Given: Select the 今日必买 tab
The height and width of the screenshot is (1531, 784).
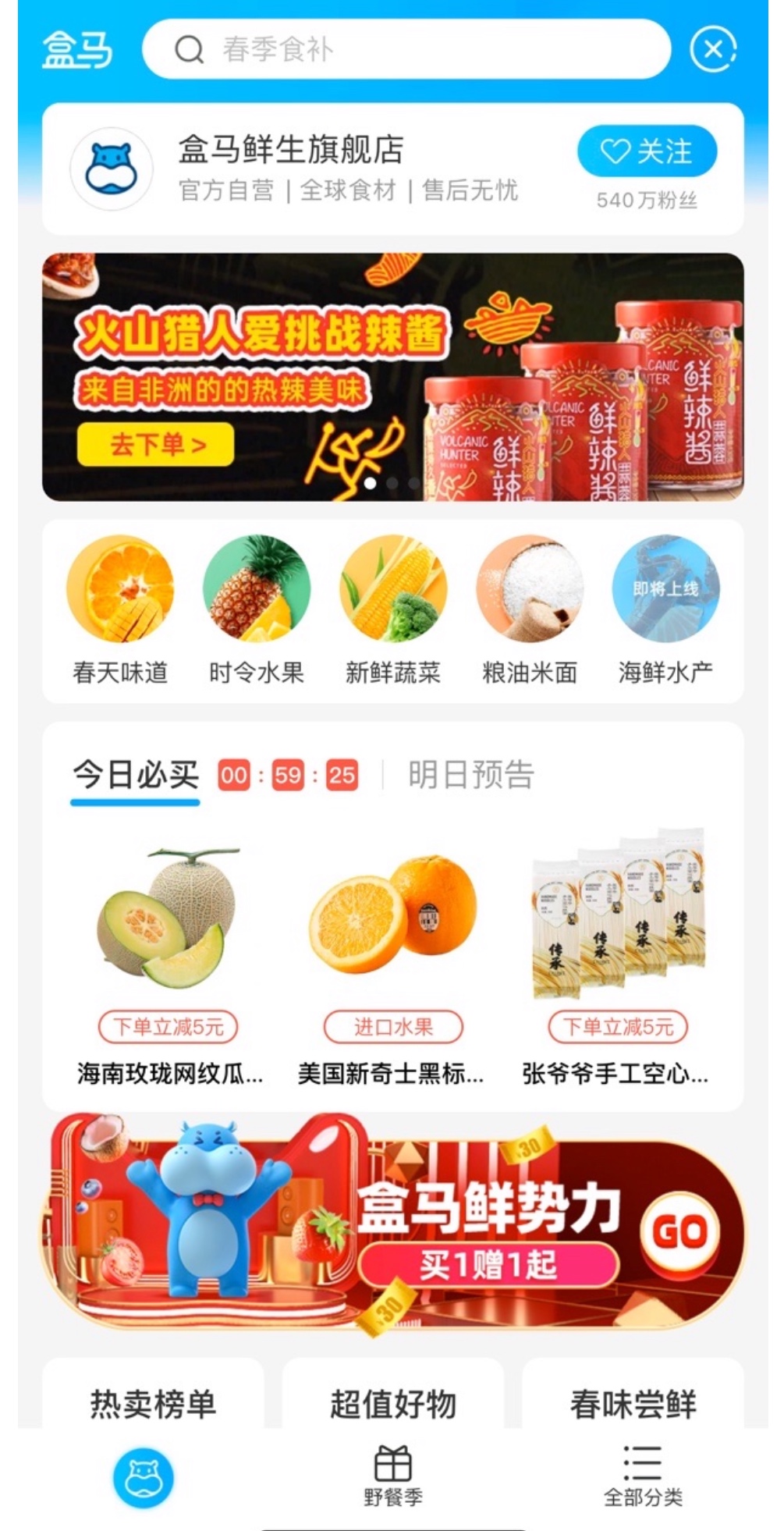Looking at the screenshot, I should 136,776.
